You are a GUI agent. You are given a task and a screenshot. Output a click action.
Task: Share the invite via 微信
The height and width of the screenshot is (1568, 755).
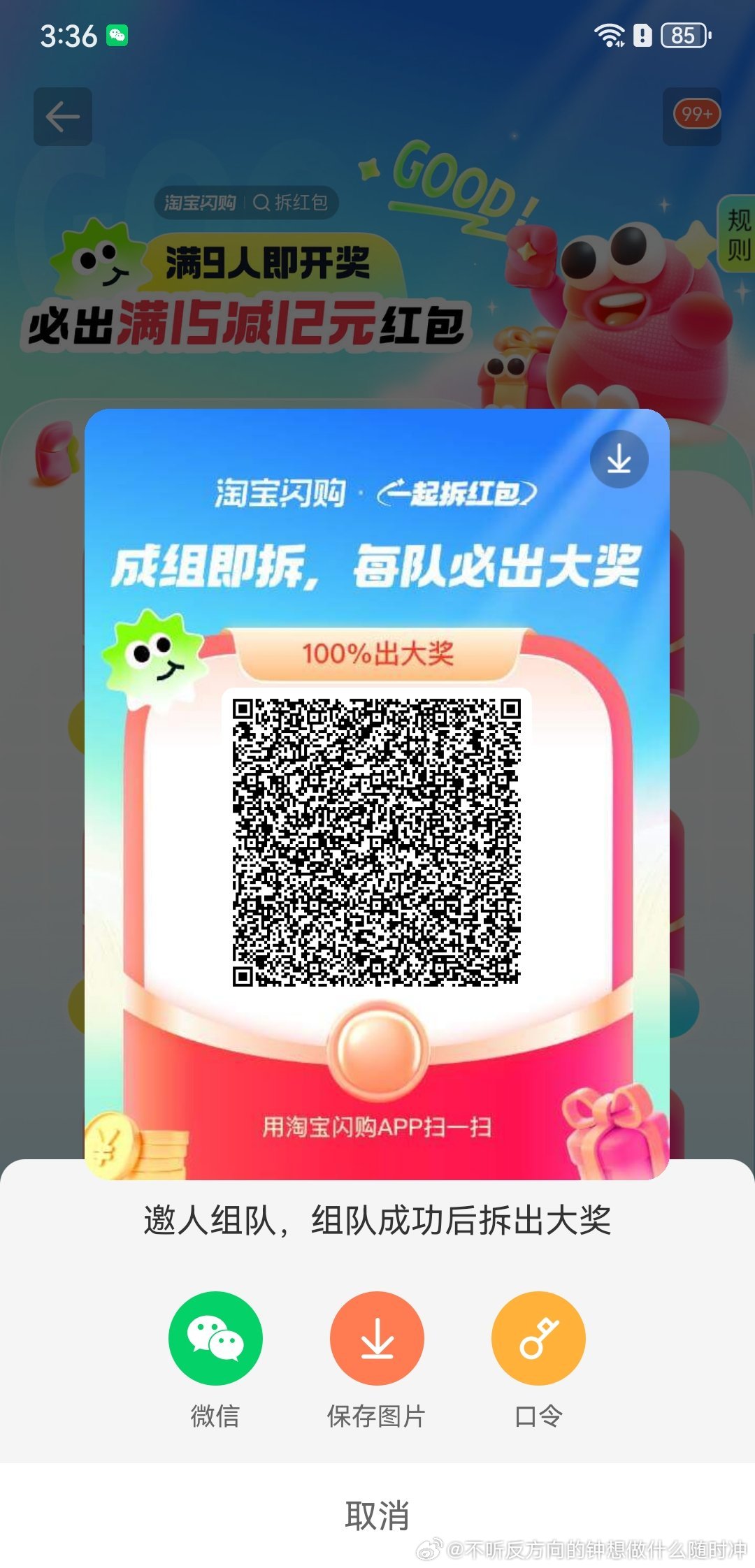pos(215,1337)
